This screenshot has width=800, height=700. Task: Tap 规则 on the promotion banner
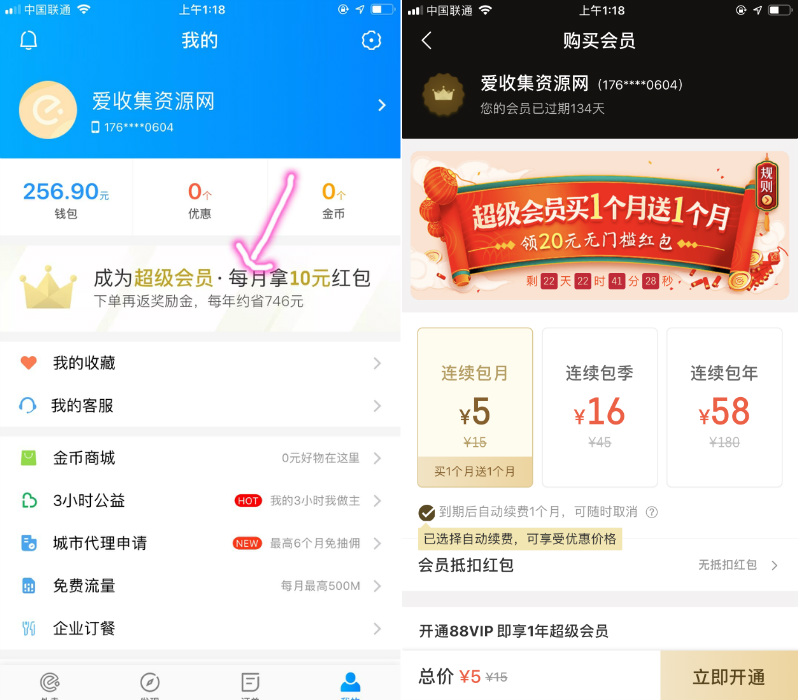767,182
